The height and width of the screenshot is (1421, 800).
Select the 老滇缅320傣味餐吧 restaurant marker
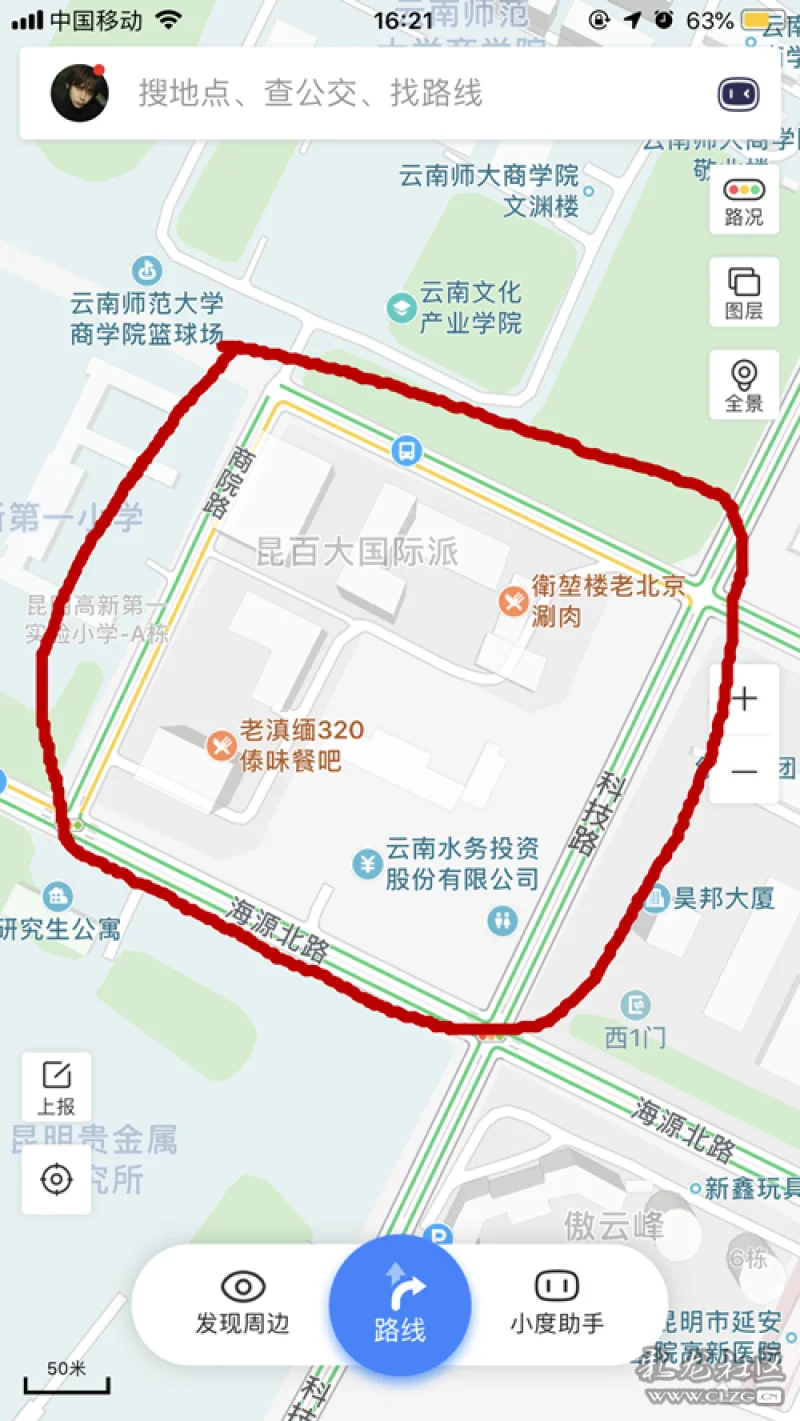click(x=220, y=745)
